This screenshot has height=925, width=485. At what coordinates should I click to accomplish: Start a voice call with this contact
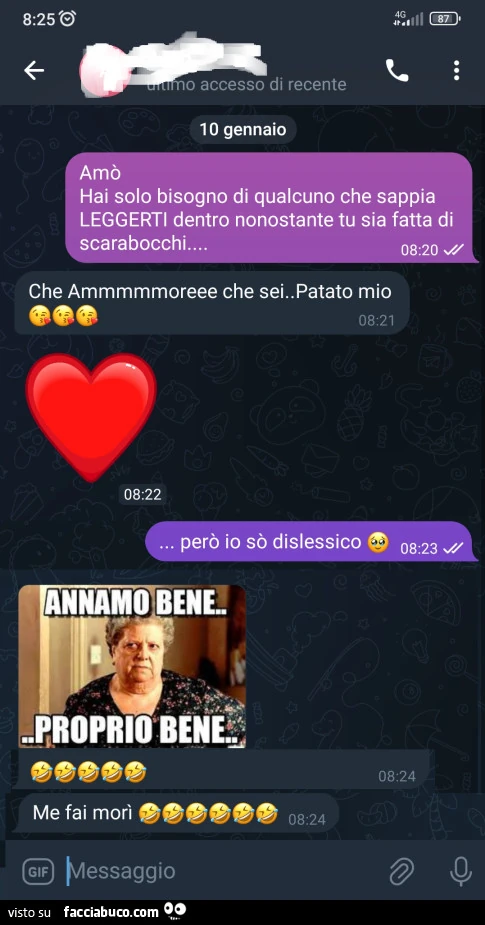(397, 71)
